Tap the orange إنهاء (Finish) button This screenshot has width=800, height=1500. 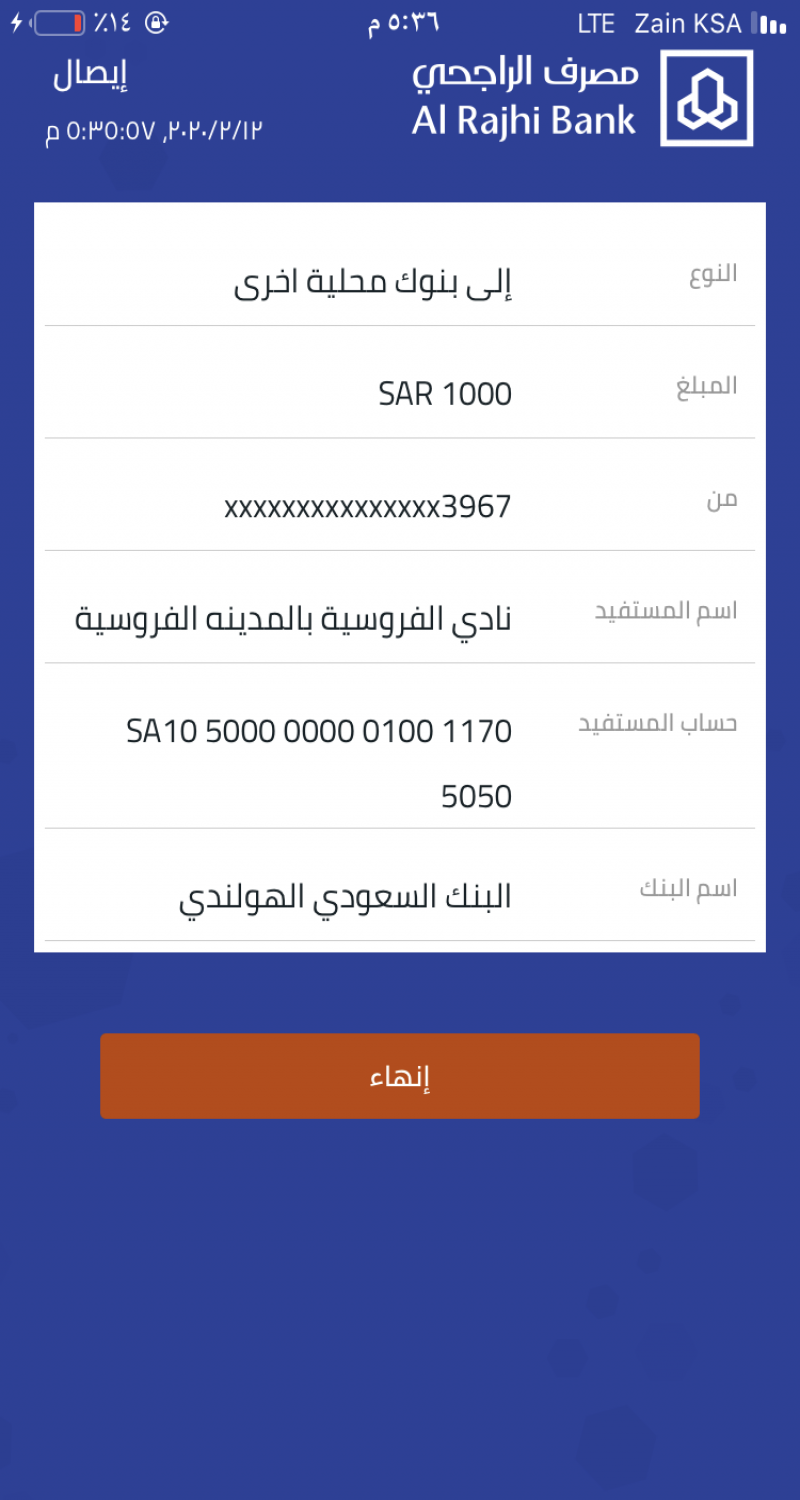(x=399, y=1076)
